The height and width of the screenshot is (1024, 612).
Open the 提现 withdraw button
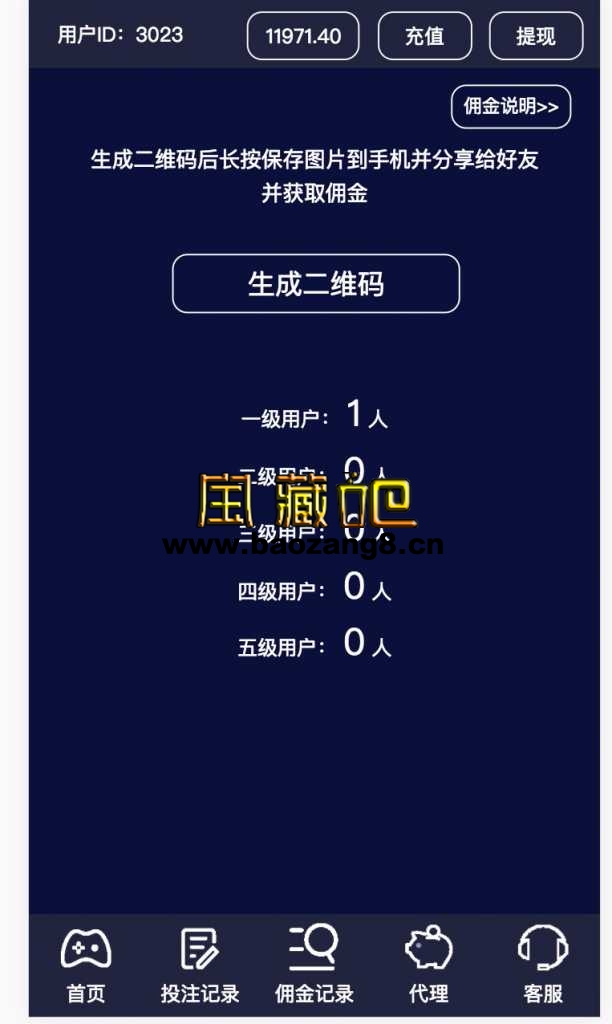coord(535,36)
